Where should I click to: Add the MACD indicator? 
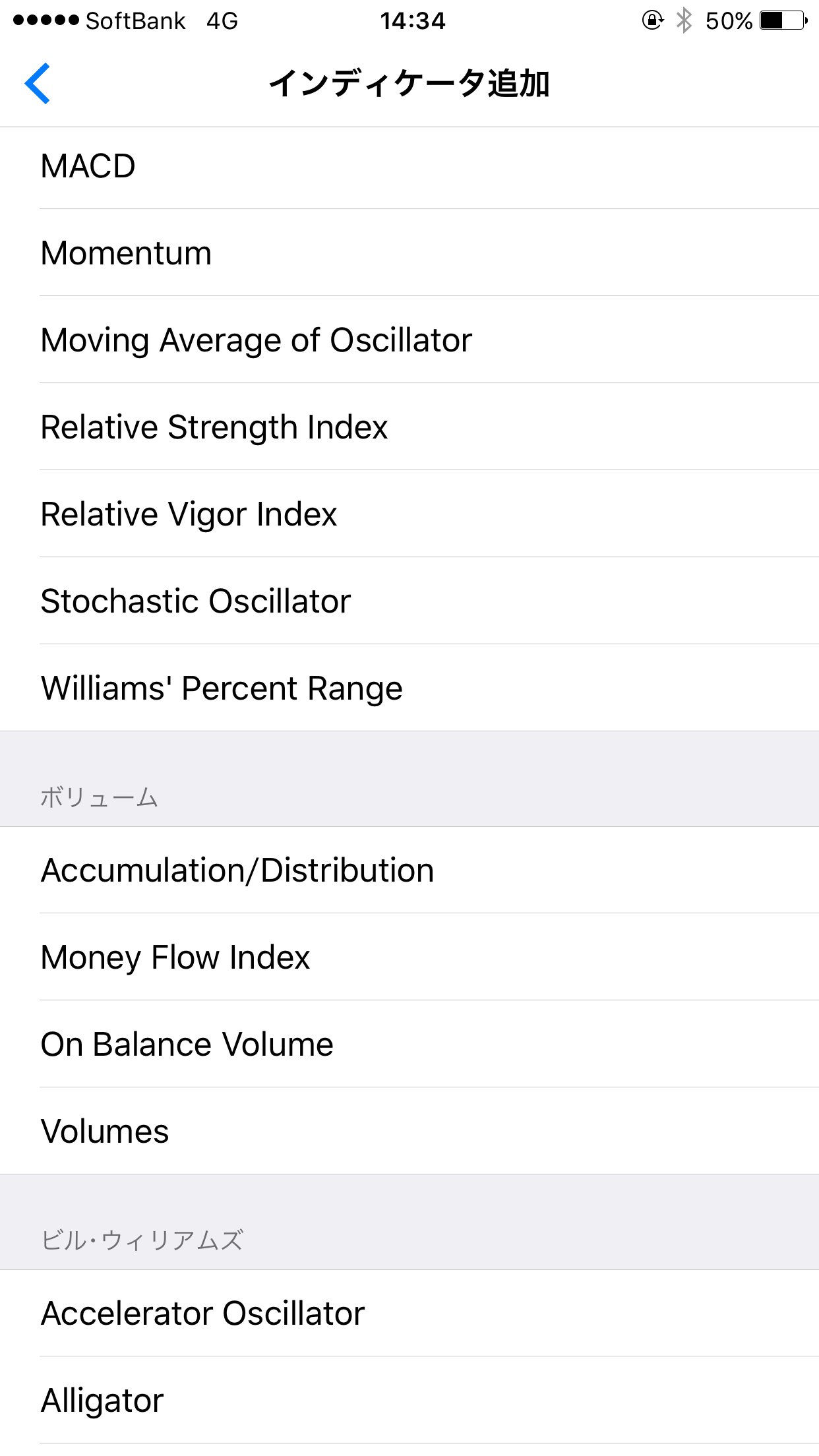point(409,166)
